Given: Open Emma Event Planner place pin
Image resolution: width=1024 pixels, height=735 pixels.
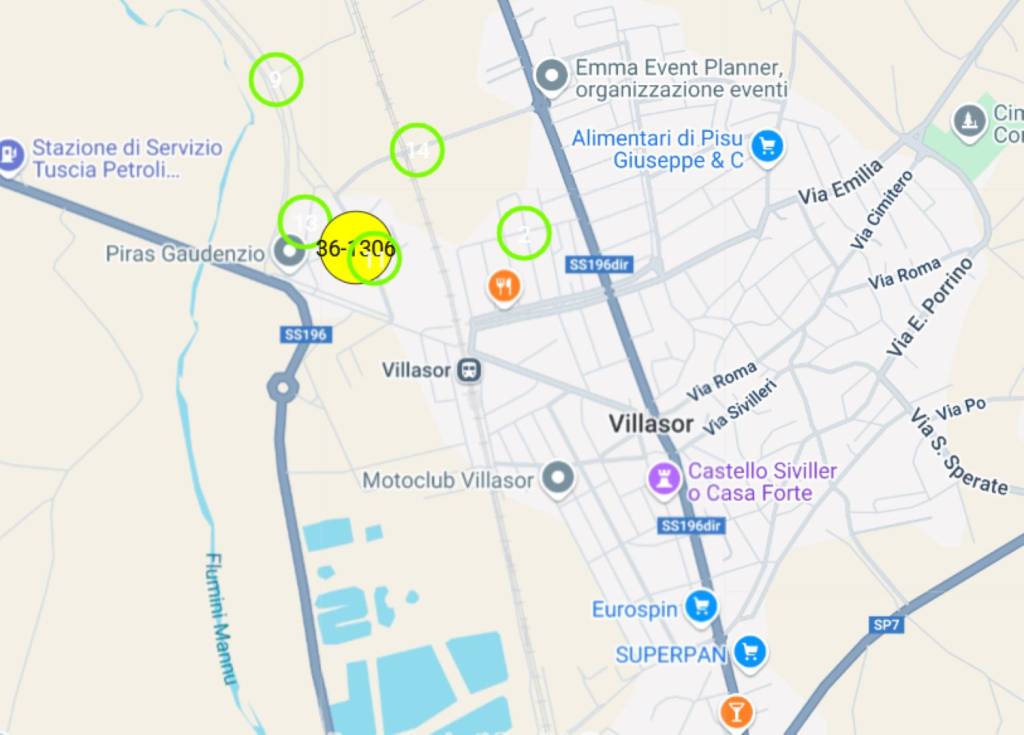Looking at the screenshot, I should 550,76.
